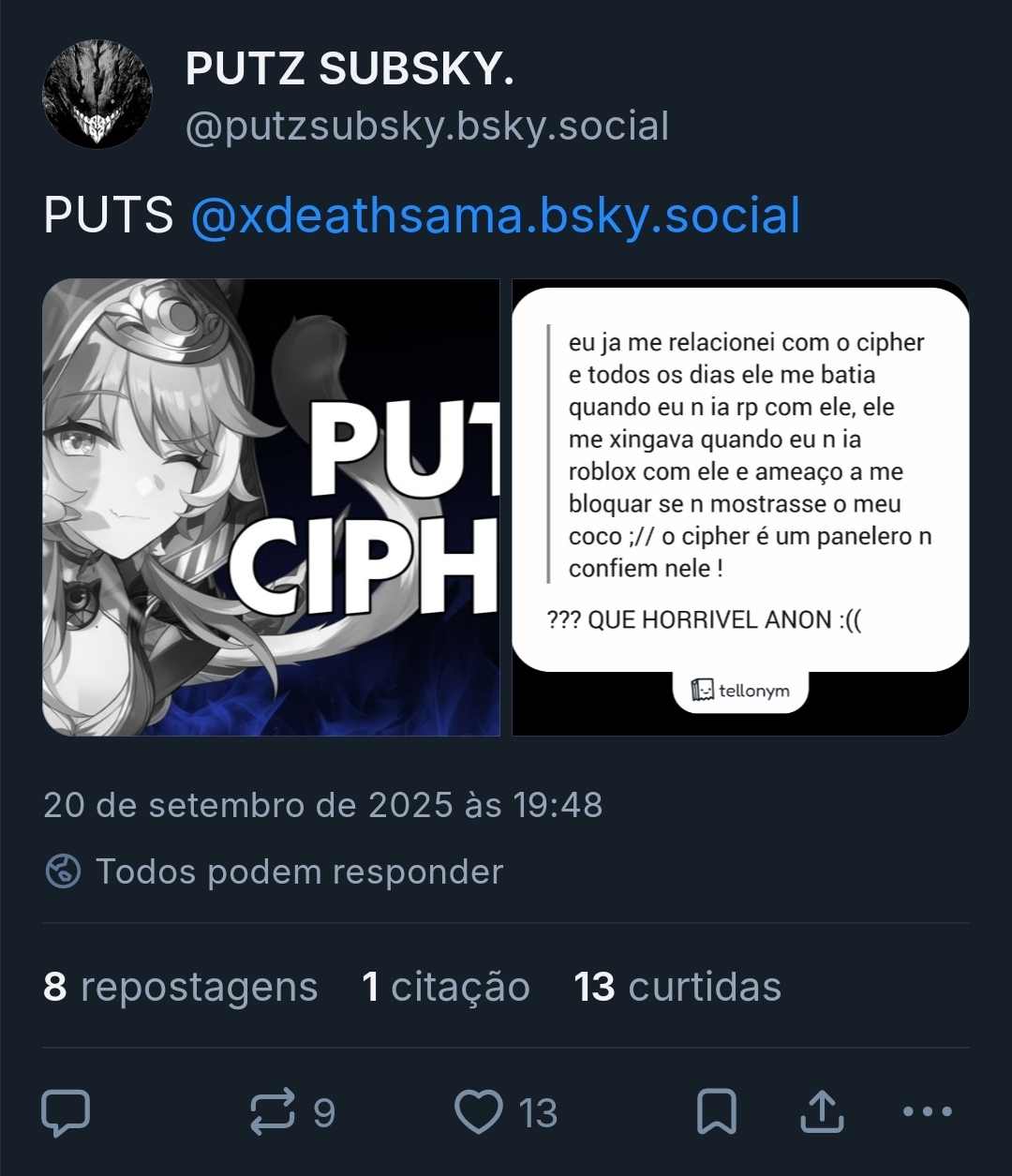
Task: Repost this post
Action: 274,1112
